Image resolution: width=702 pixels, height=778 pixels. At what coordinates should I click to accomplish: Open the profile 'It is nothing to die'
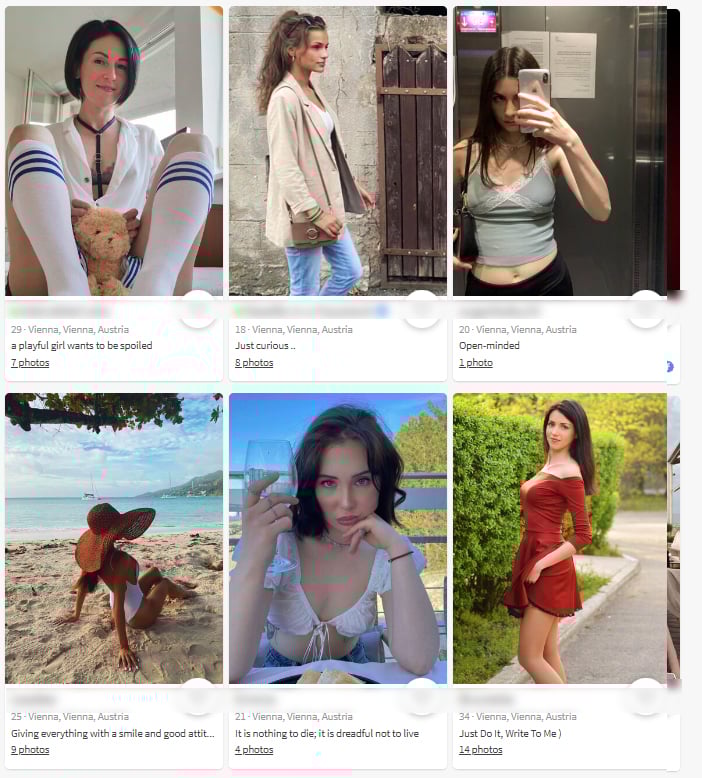337,538
